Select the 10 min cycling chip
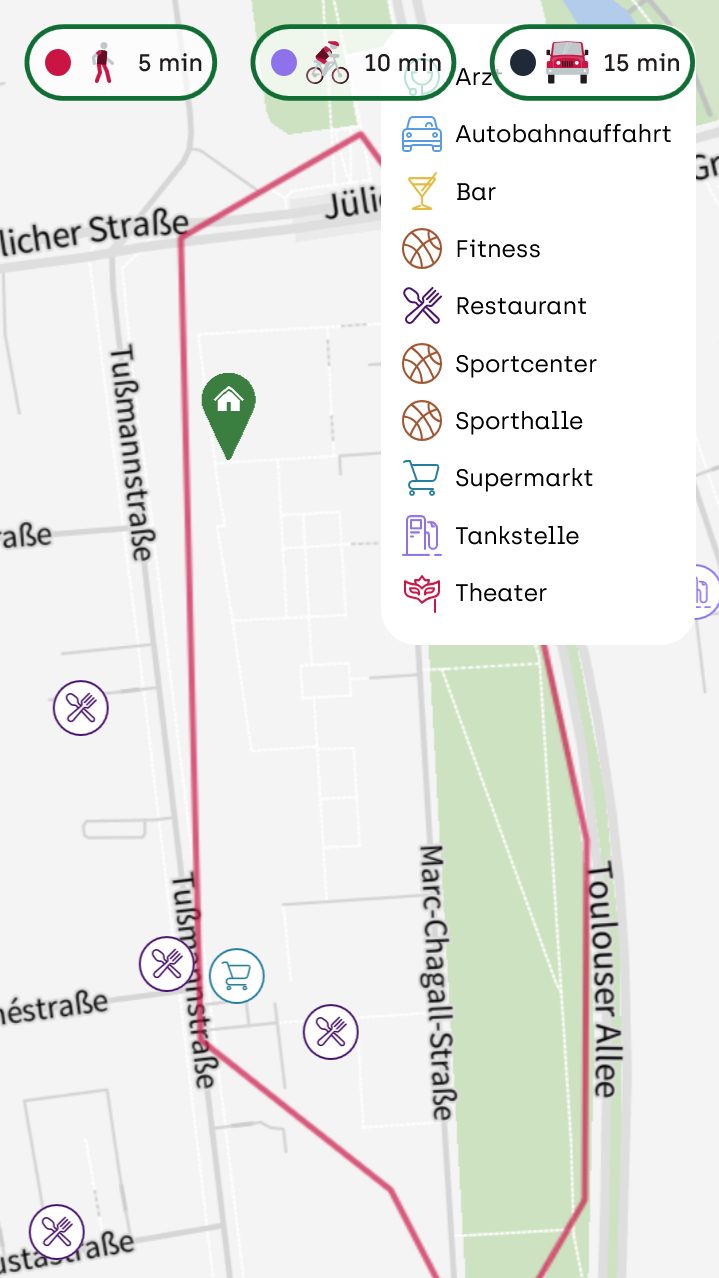The image size is (719, 1278). coord(354,62)
